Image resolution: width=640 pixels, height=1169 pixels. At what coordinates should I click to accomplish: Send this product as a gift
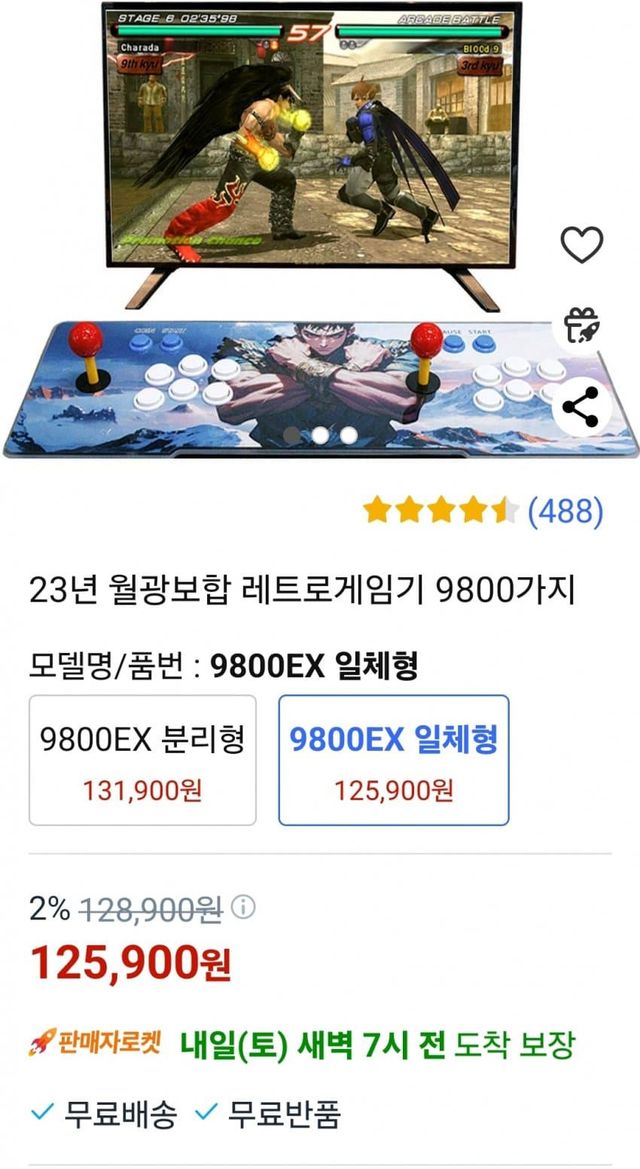click(x=581, y=324)
